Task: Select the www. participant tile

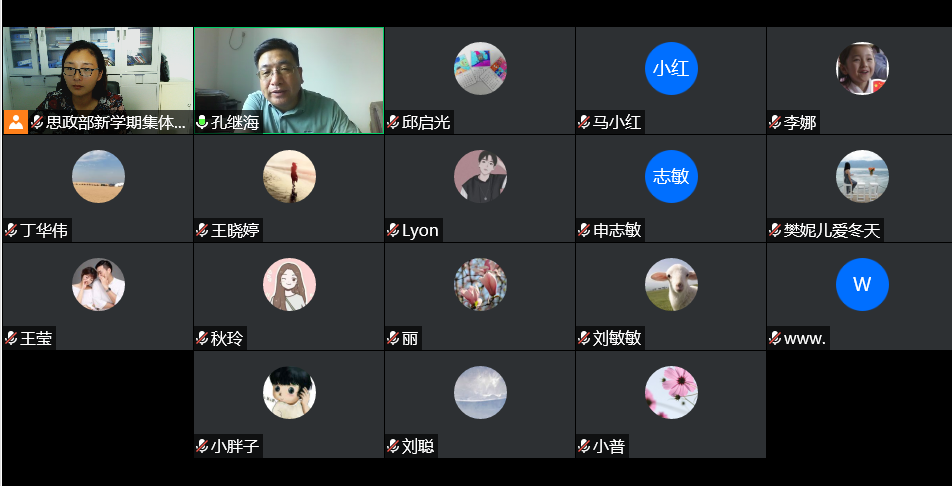Action: coord(862,296)
